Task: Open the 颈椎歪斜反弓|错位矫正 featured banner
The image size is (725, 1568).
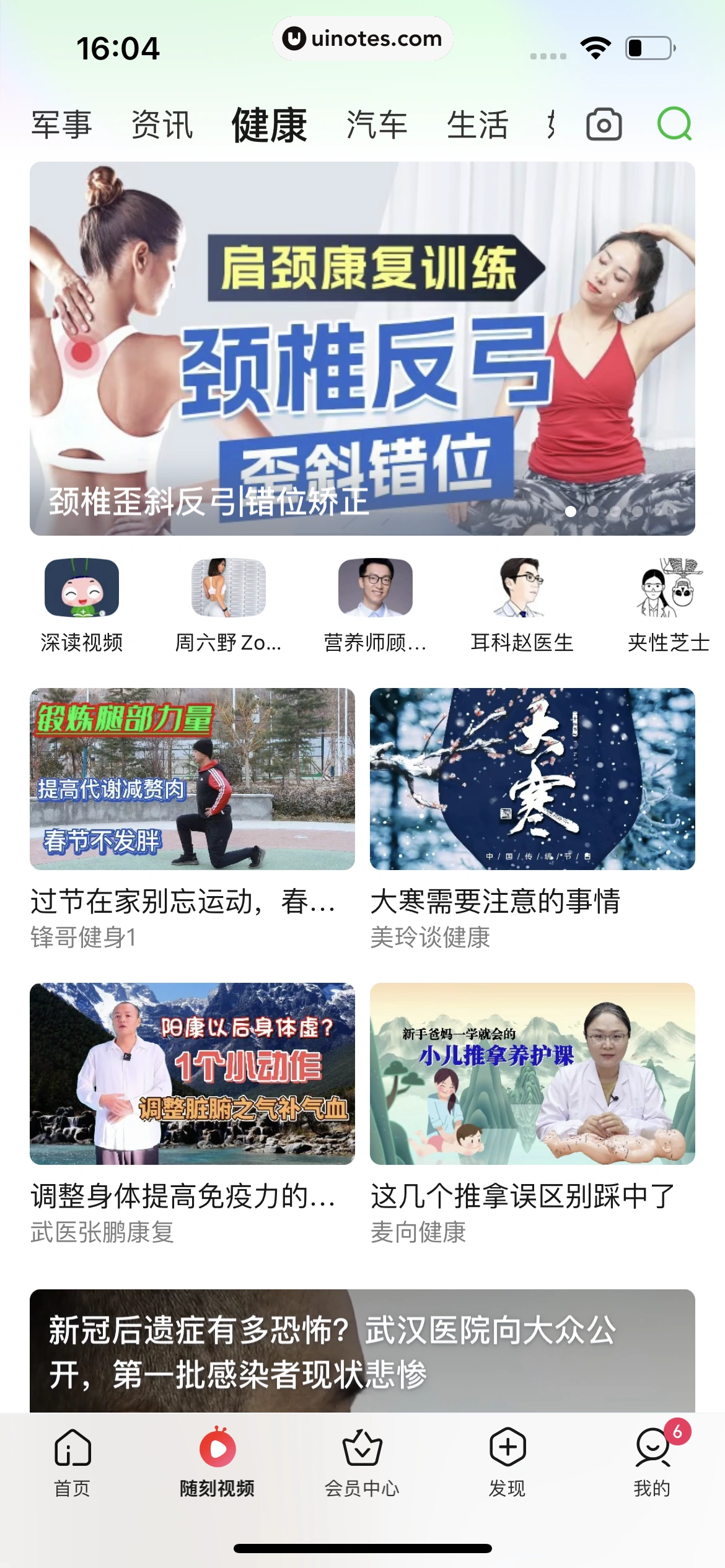Action: point(362,347)
